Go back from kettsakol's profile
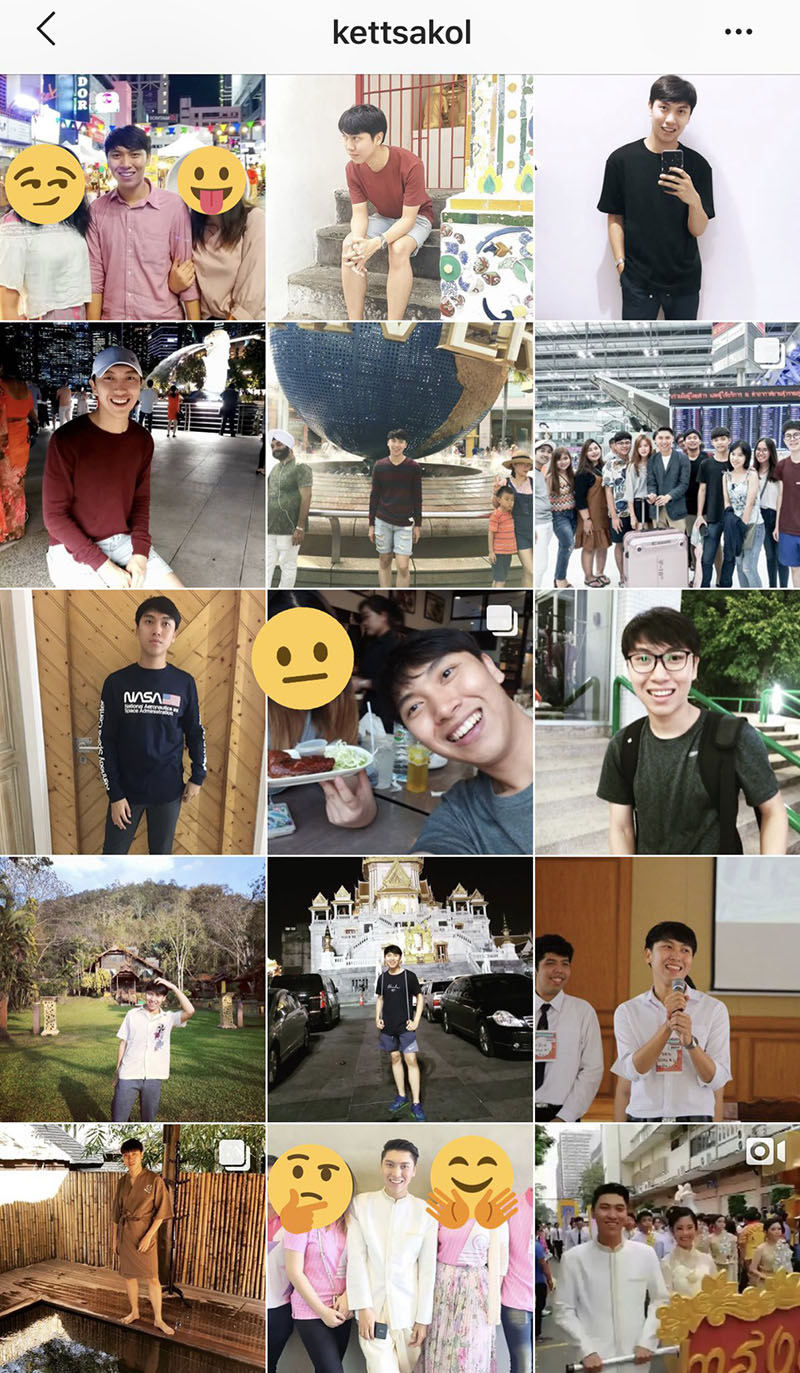The image size is (800, 1373). point(46,31)
